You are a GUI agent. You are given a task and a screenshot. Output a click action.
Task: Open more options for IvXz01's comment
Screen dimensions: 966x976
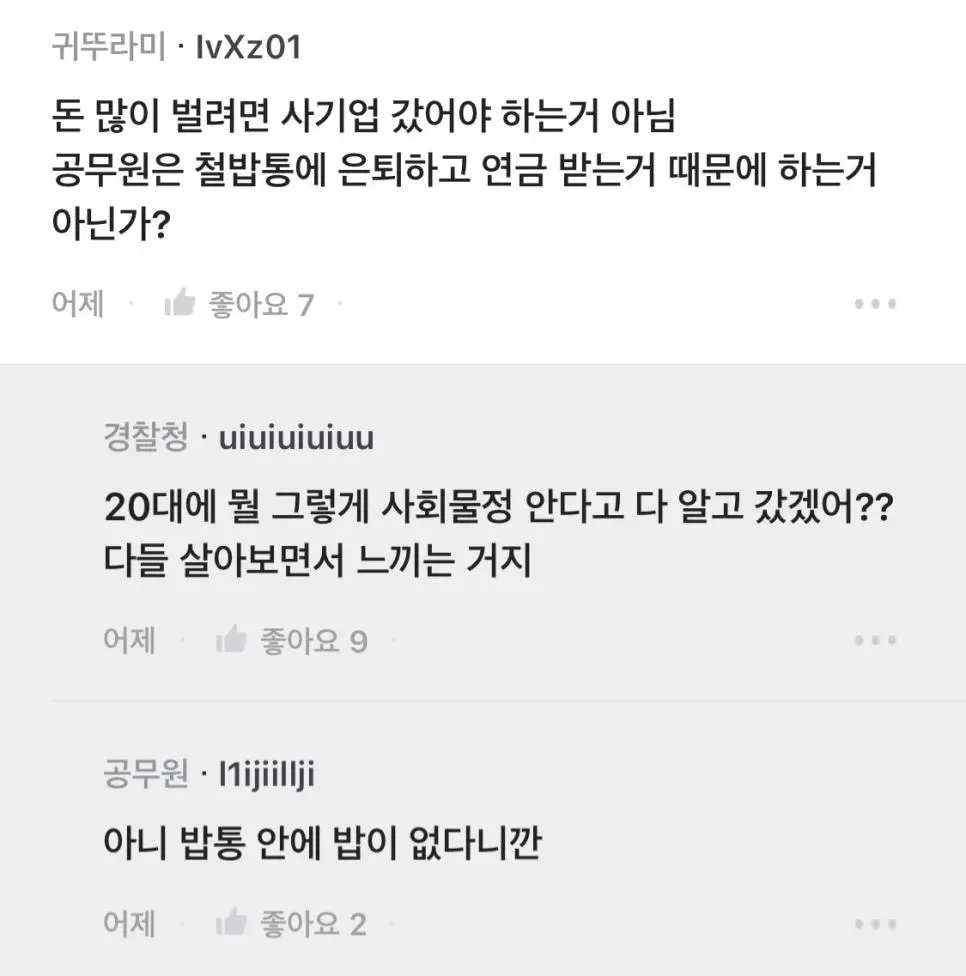click(x=875, y=304)
